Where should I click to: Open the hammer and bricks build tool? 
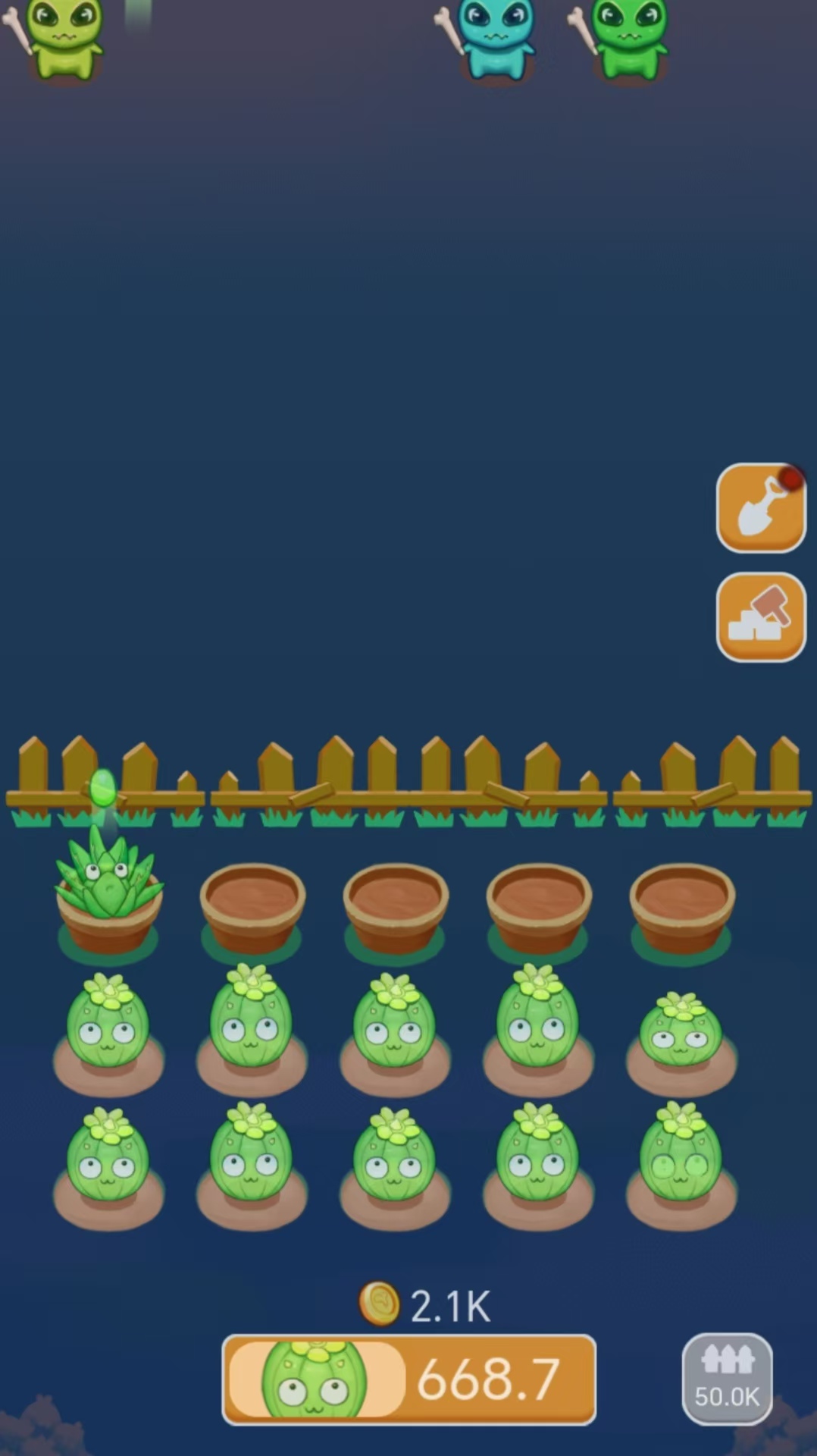point(760,617)
